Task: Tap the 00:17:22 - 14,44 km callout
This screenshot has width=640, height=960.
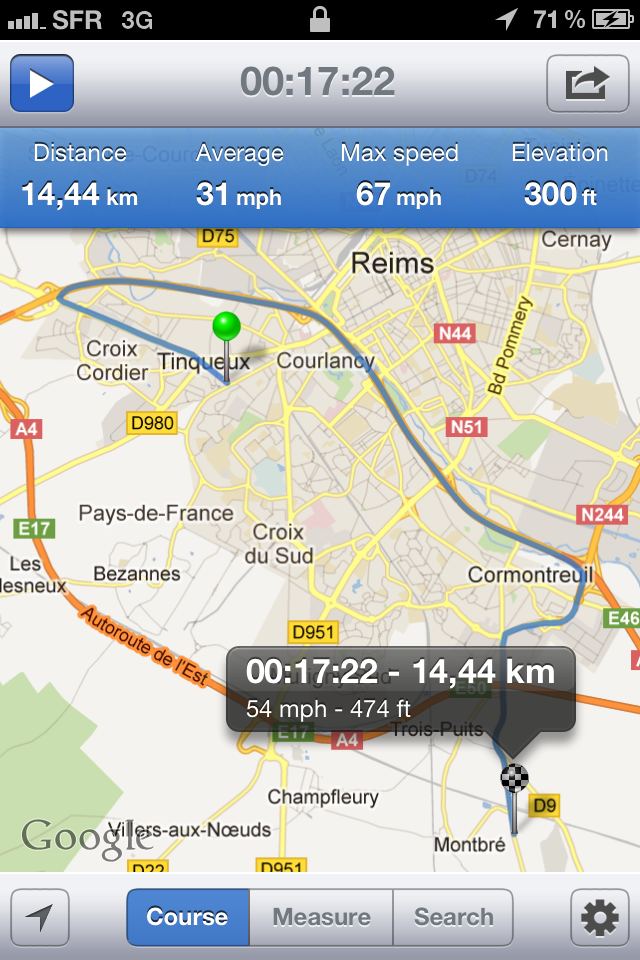Action: point(400,688)
